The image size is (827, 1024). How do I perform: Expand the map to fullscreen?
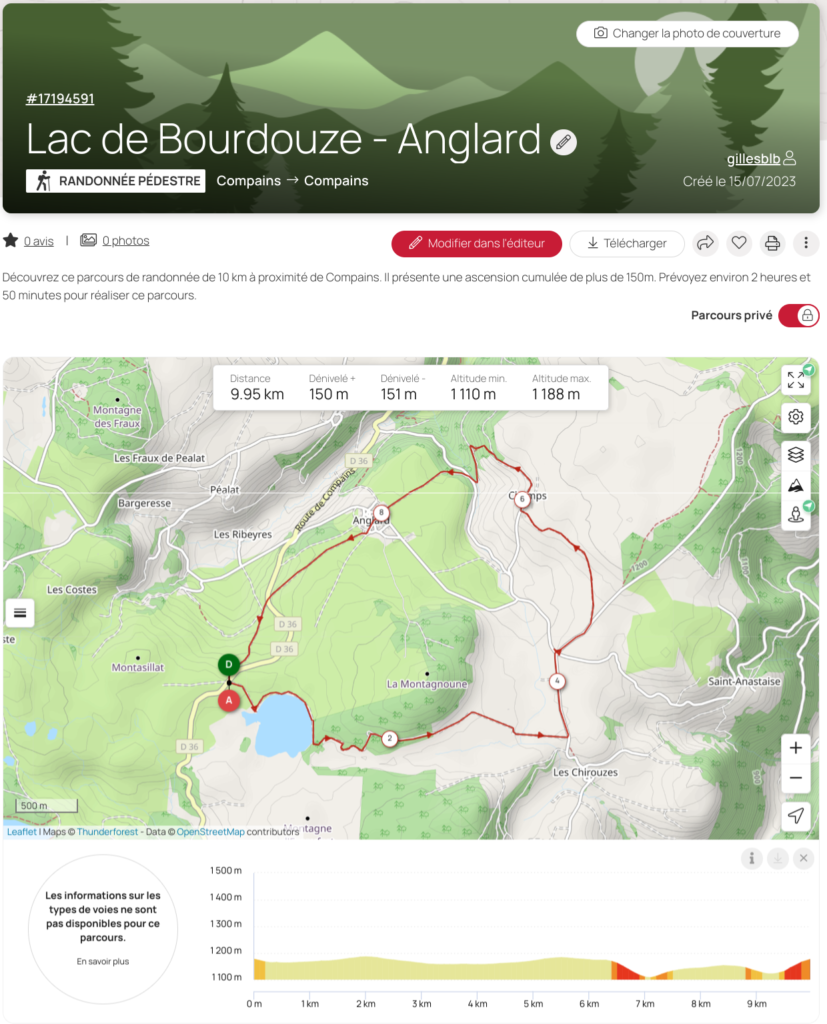[796, 380]
